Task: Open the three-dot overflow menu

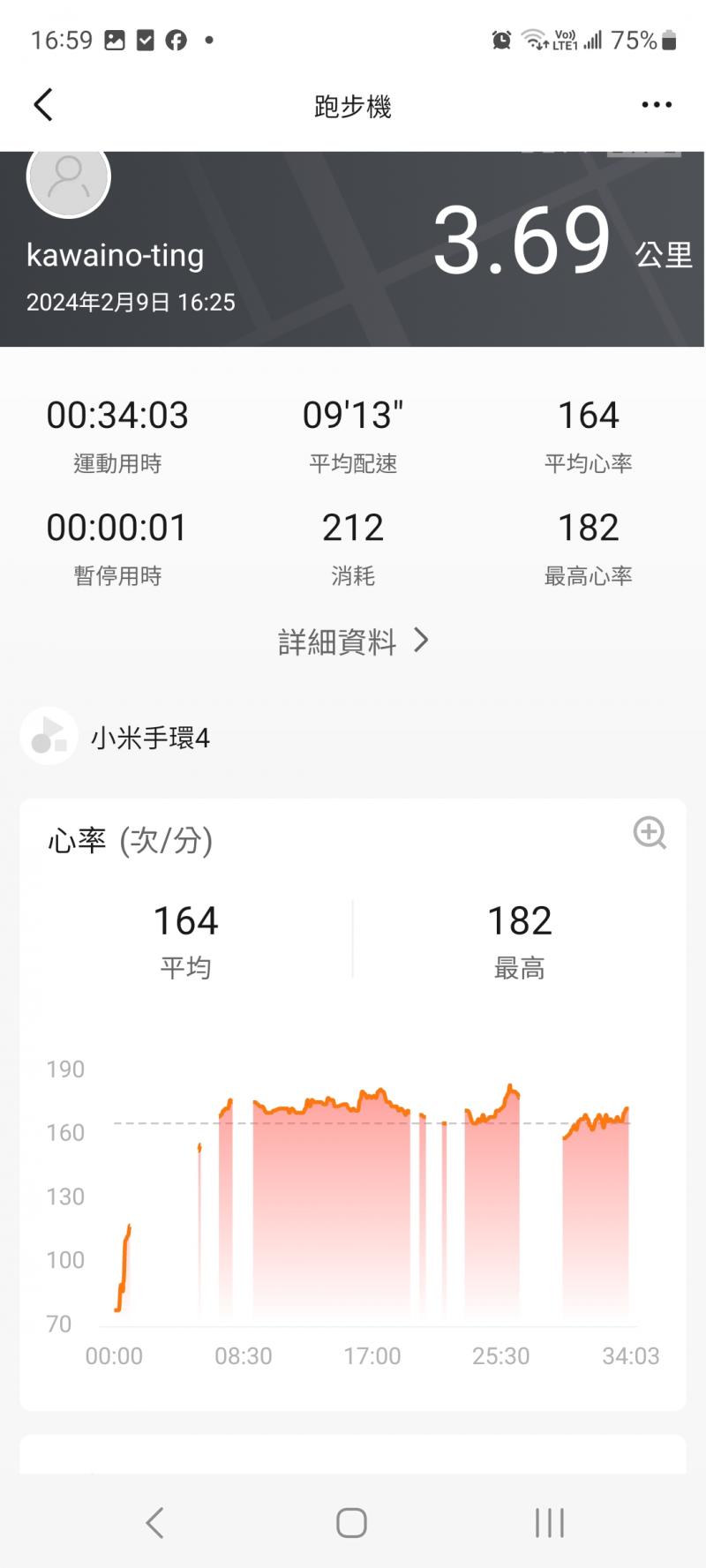Action: [657, 105]
